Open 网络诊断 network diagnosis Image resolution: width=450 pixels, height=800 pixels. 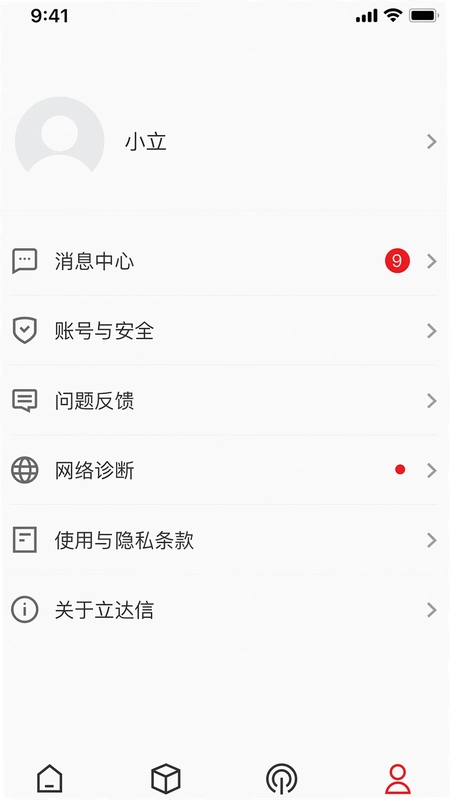pos(225,470)
